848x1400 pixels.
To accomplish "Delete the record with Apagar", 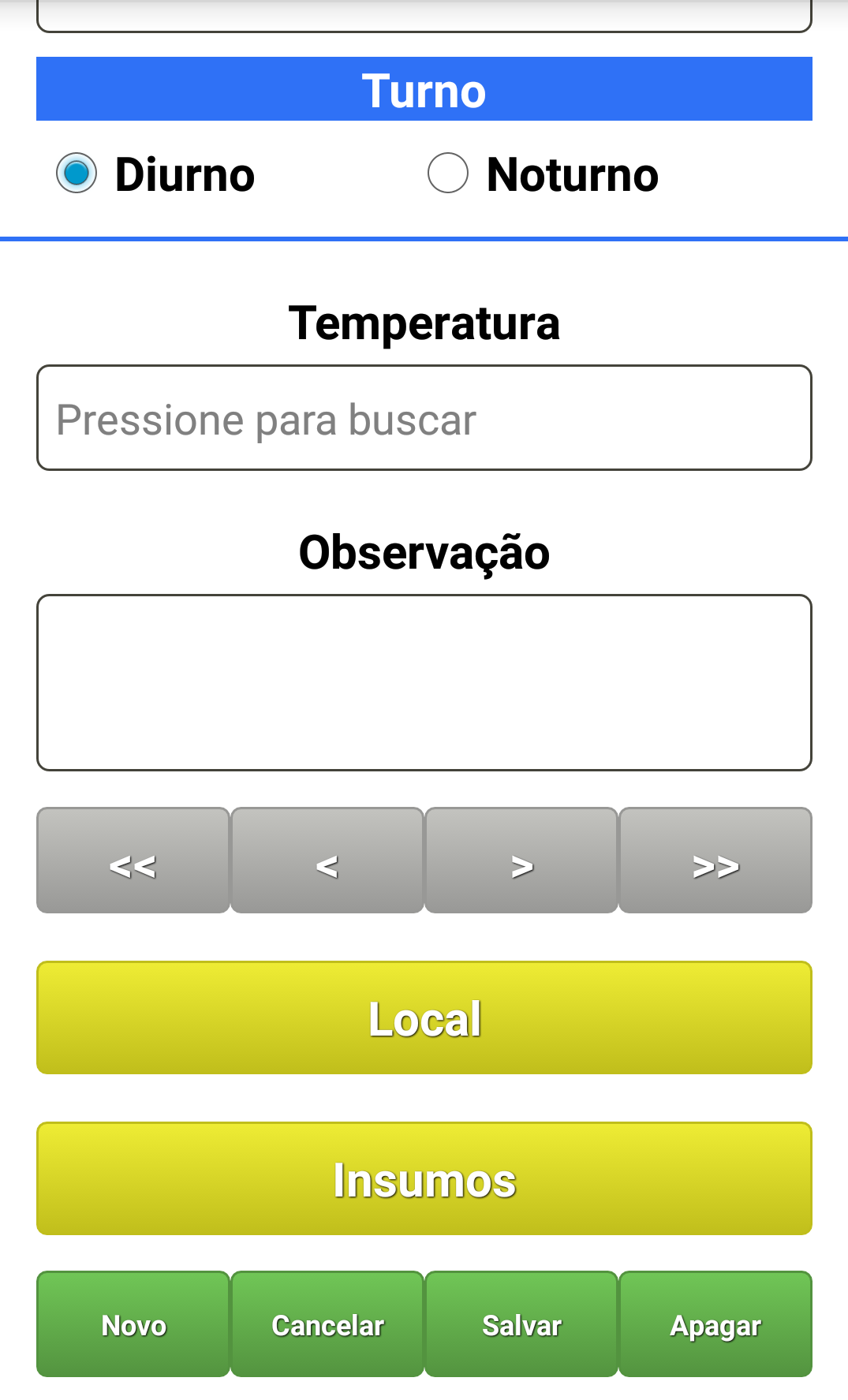I will tap(715, 1324).
